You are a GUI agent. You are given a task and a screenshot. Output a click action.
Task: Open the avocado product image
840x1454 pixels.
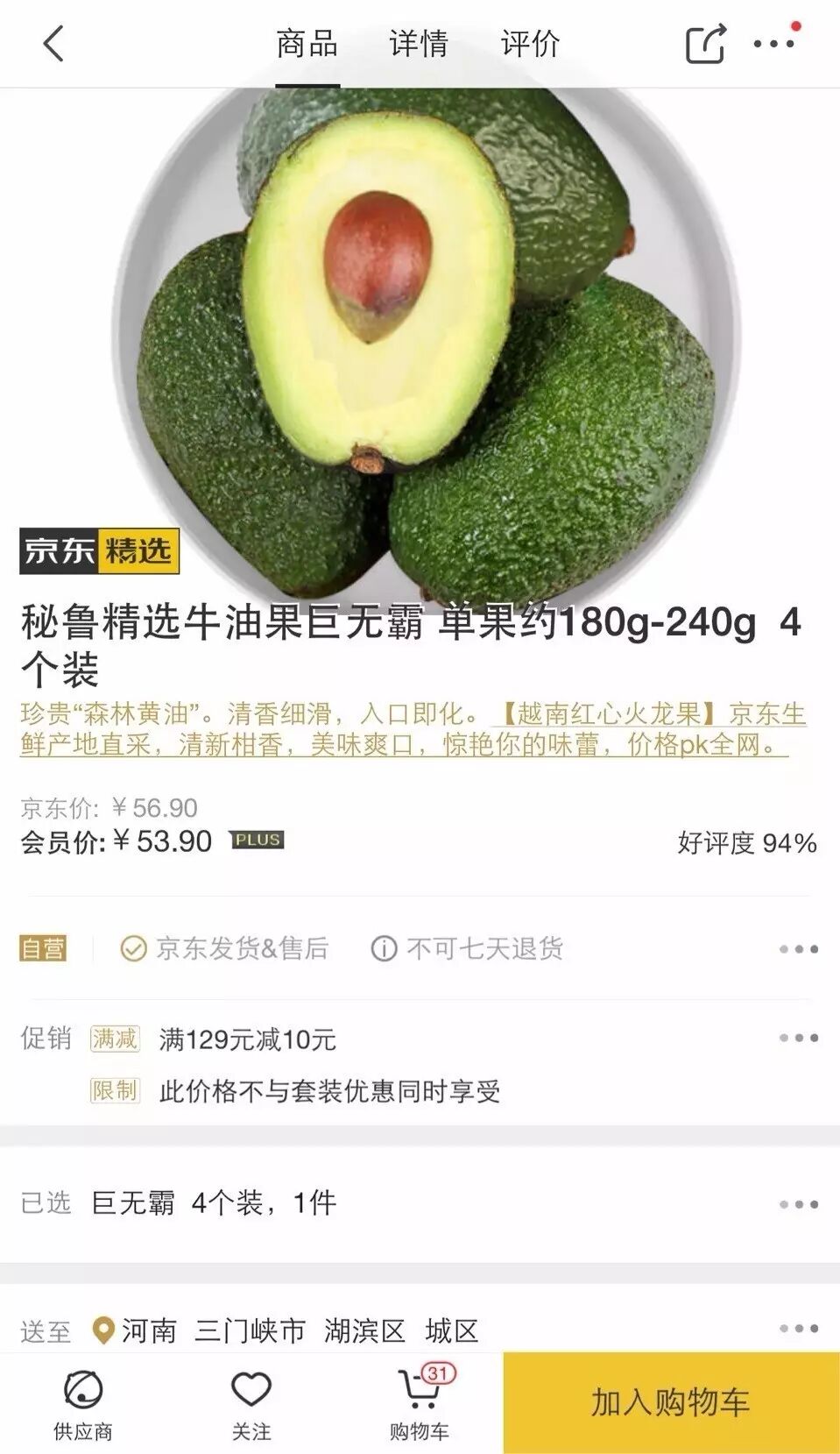point(420,333)
